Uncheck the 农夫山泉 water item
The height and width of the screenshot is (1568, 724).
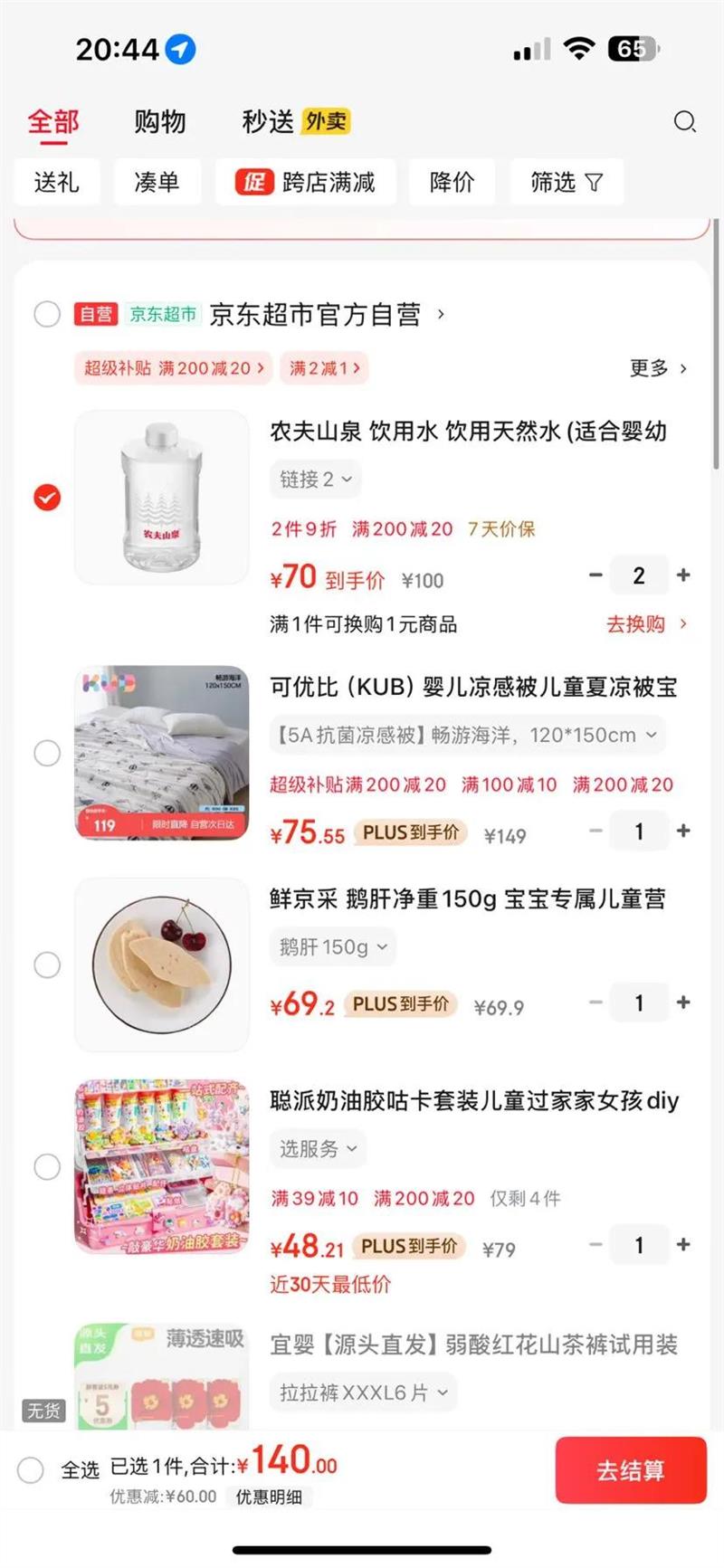pos(47,498)
